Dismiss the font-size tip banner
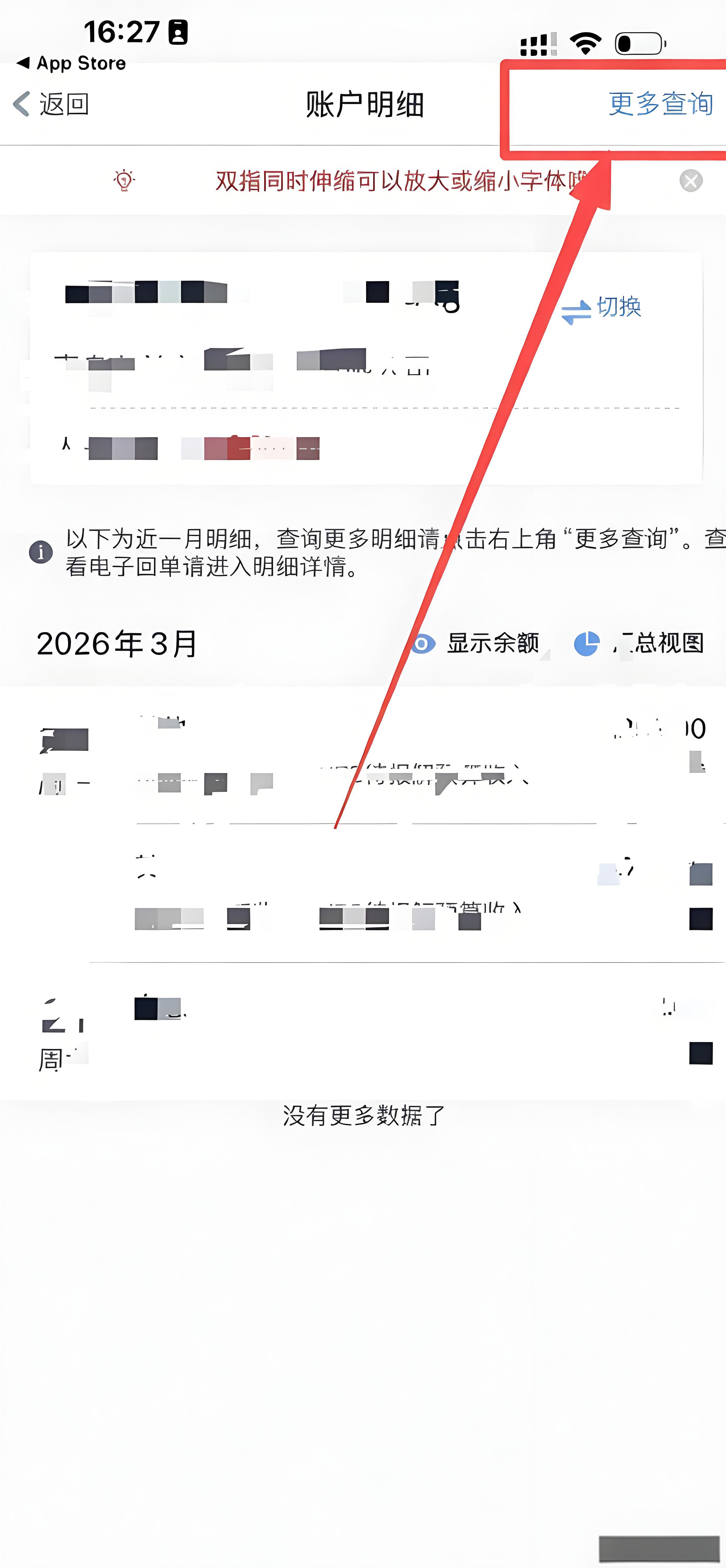 [691, 181]
